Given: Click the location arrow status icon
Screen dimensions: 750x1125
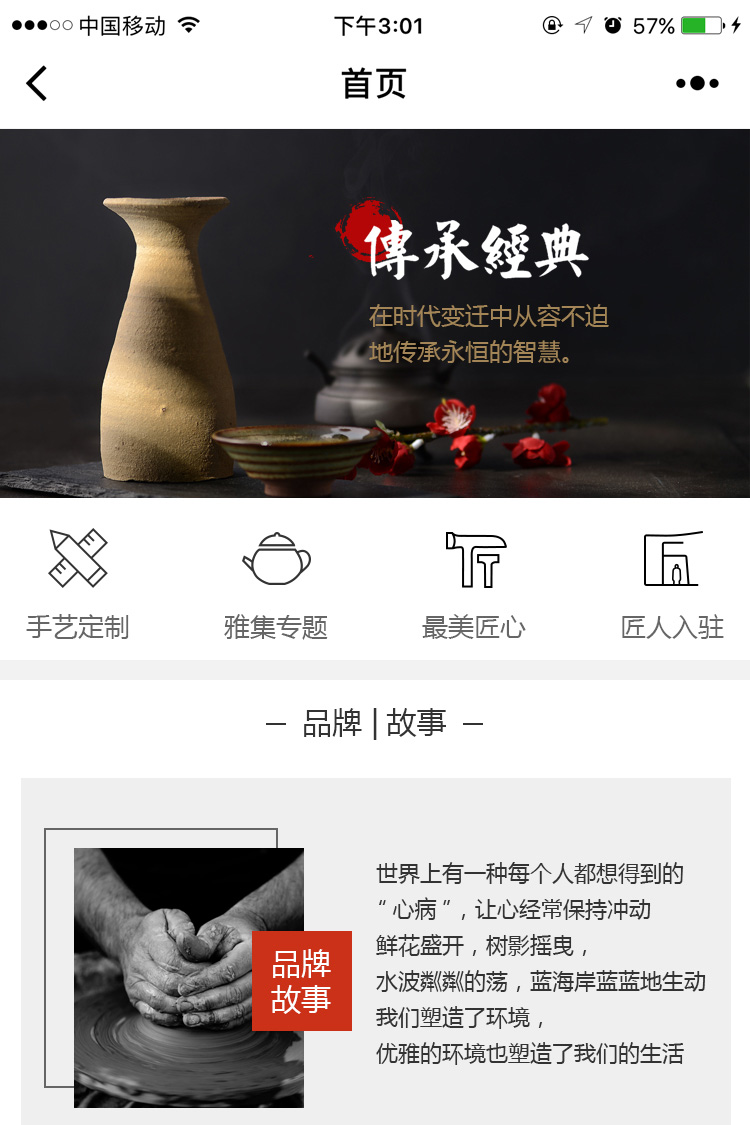Looking at the screenshot, I should tap(584, 25).
